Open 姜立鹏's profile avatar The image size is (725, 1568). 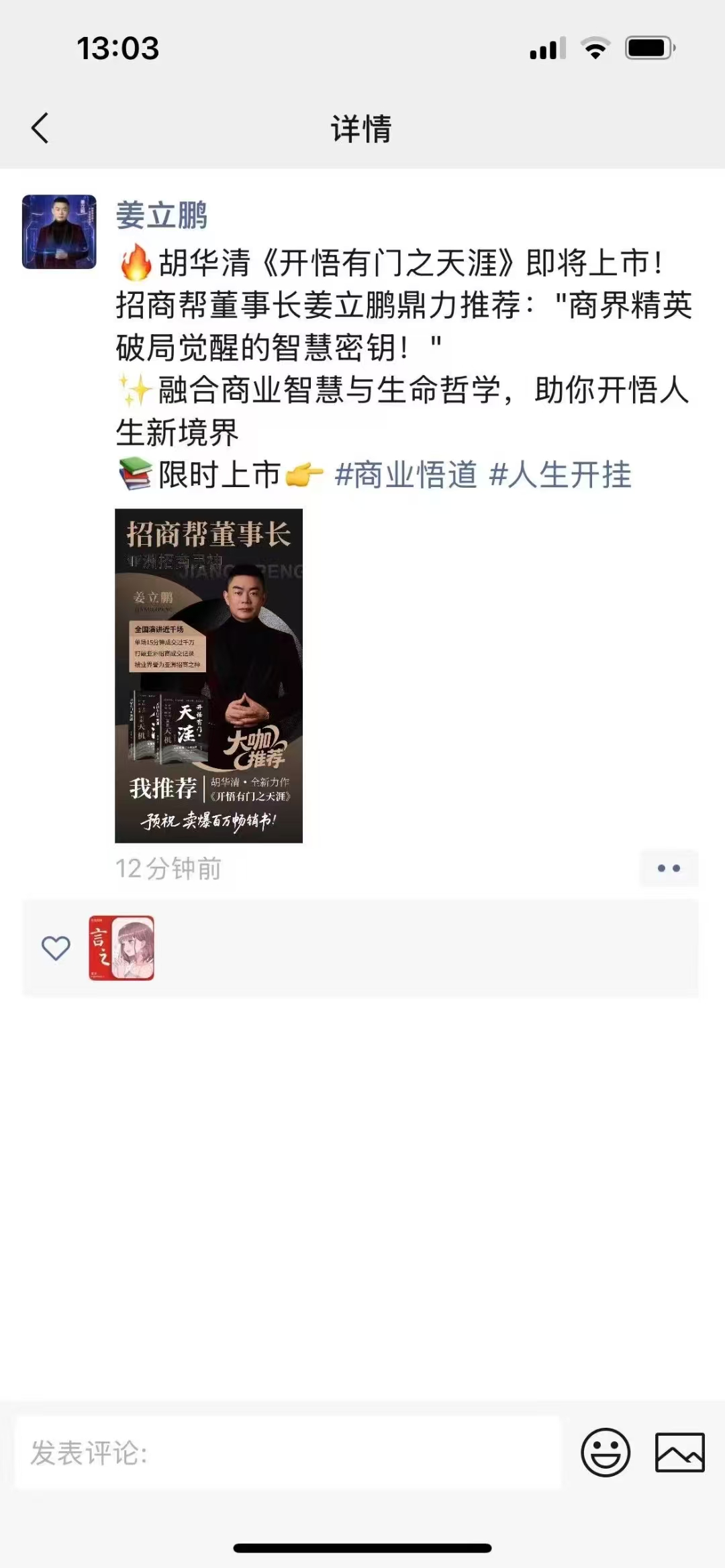click(x=59, y=232)
